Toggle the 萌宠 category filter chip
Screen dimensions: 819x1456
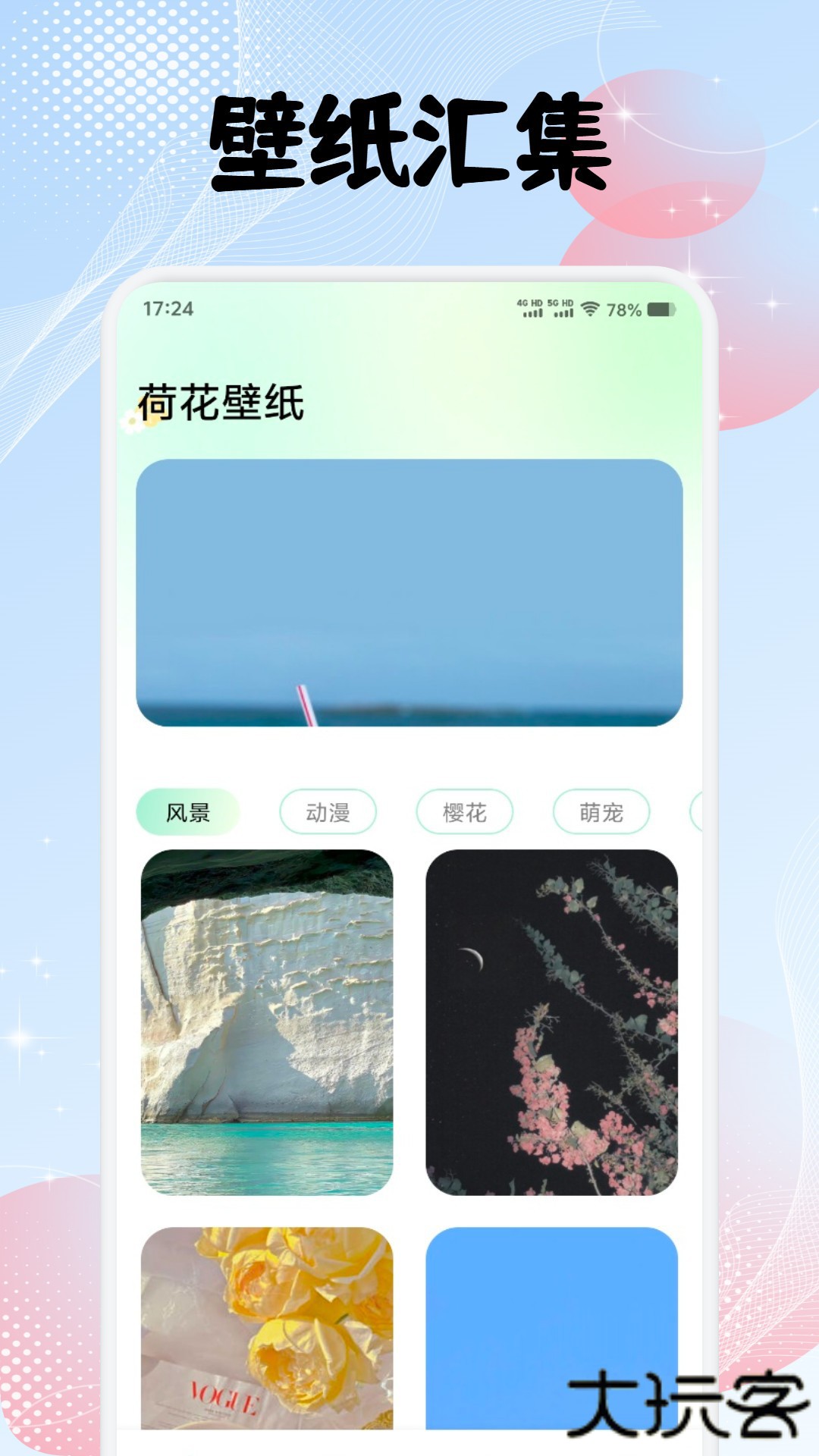point(603,811)
